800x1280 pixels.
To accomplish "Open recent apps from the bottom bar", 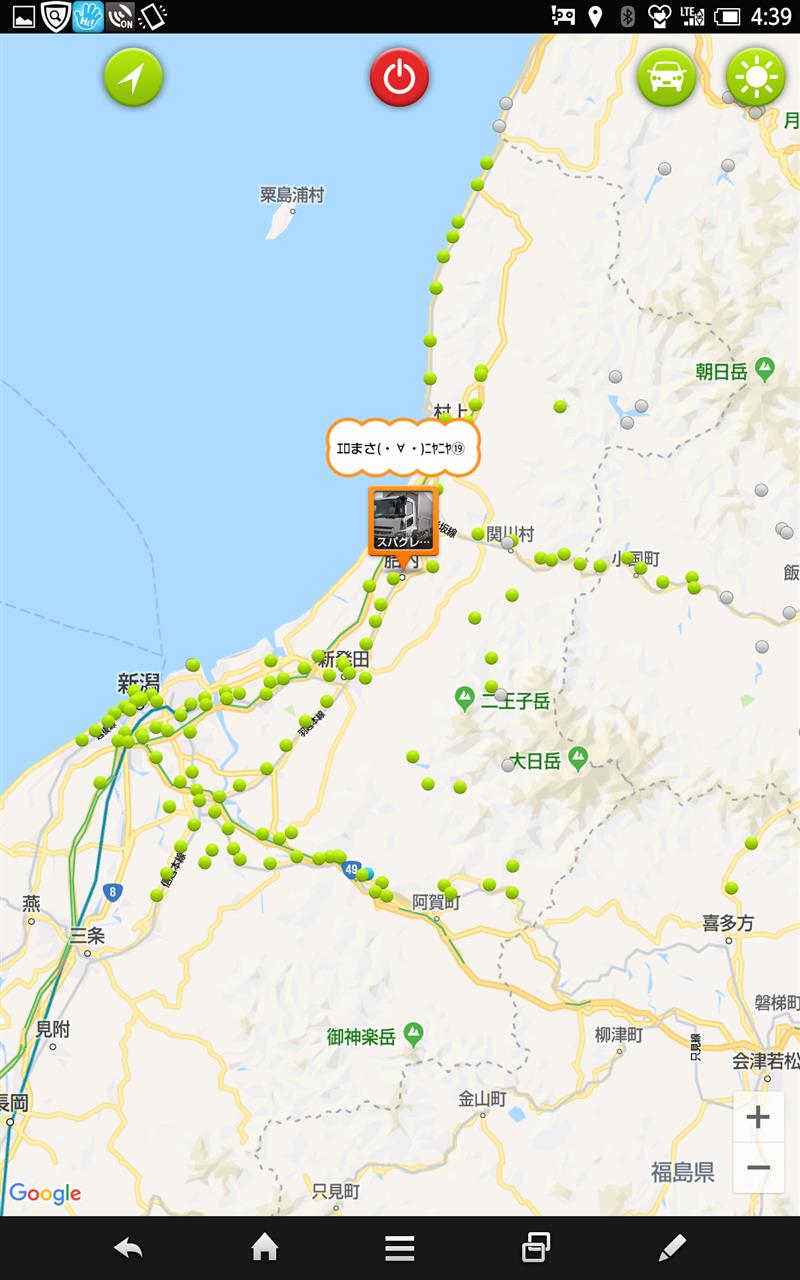I will point(536,1247).
